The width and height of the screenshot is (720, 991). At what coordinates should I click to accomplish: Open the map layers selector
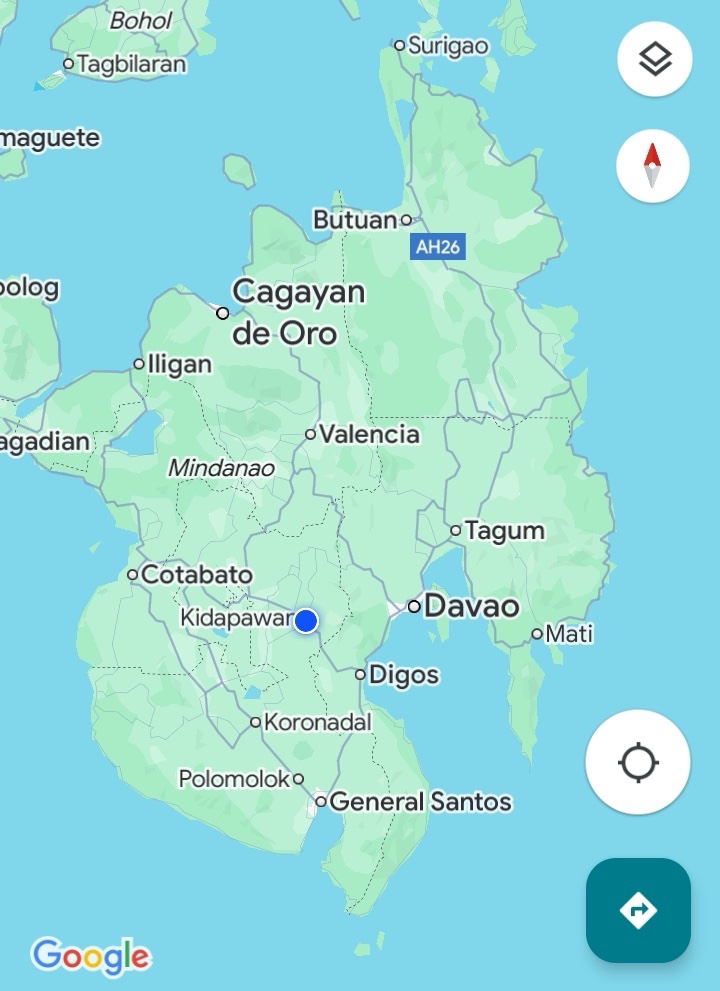click(654, 60)
